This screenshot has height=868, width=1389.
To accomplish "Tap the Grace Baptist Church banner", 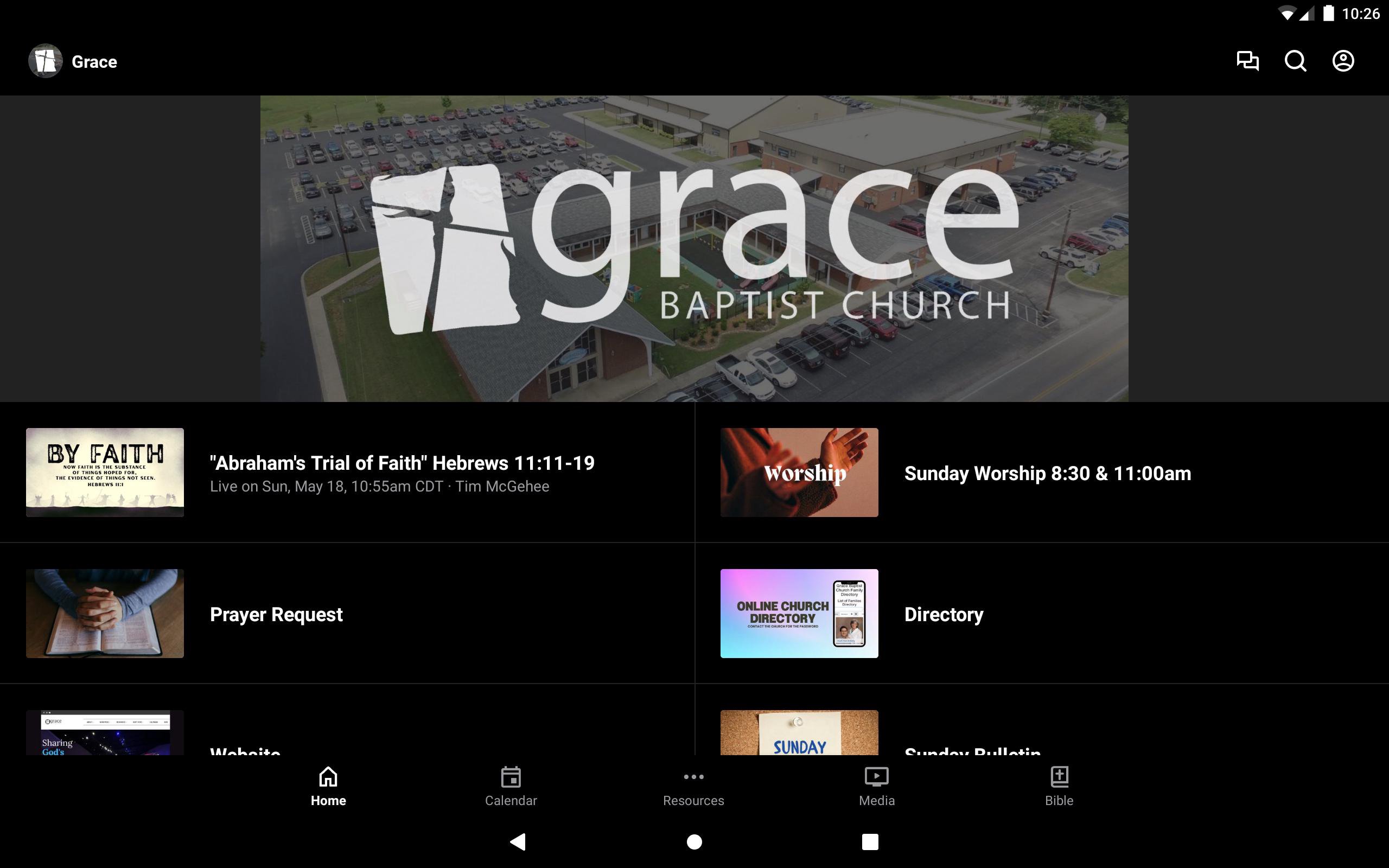I will (x=694, y=248).
